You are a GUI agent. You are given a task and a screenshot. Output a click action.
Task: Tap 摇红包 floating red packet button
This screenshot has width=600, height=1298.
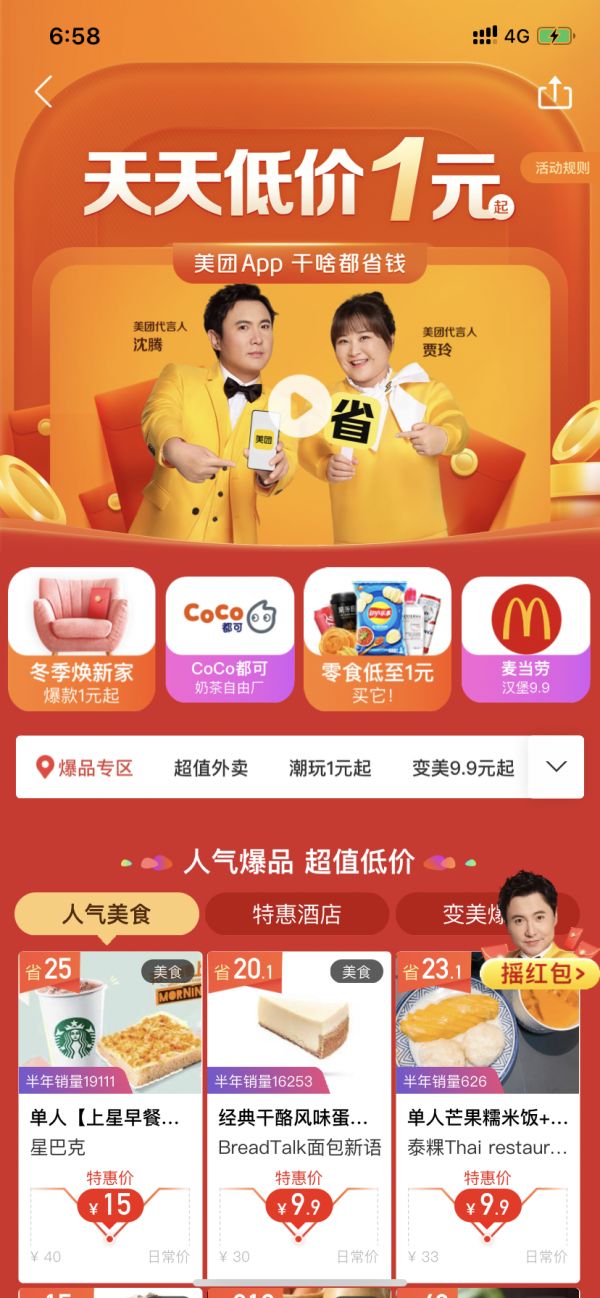540,973
